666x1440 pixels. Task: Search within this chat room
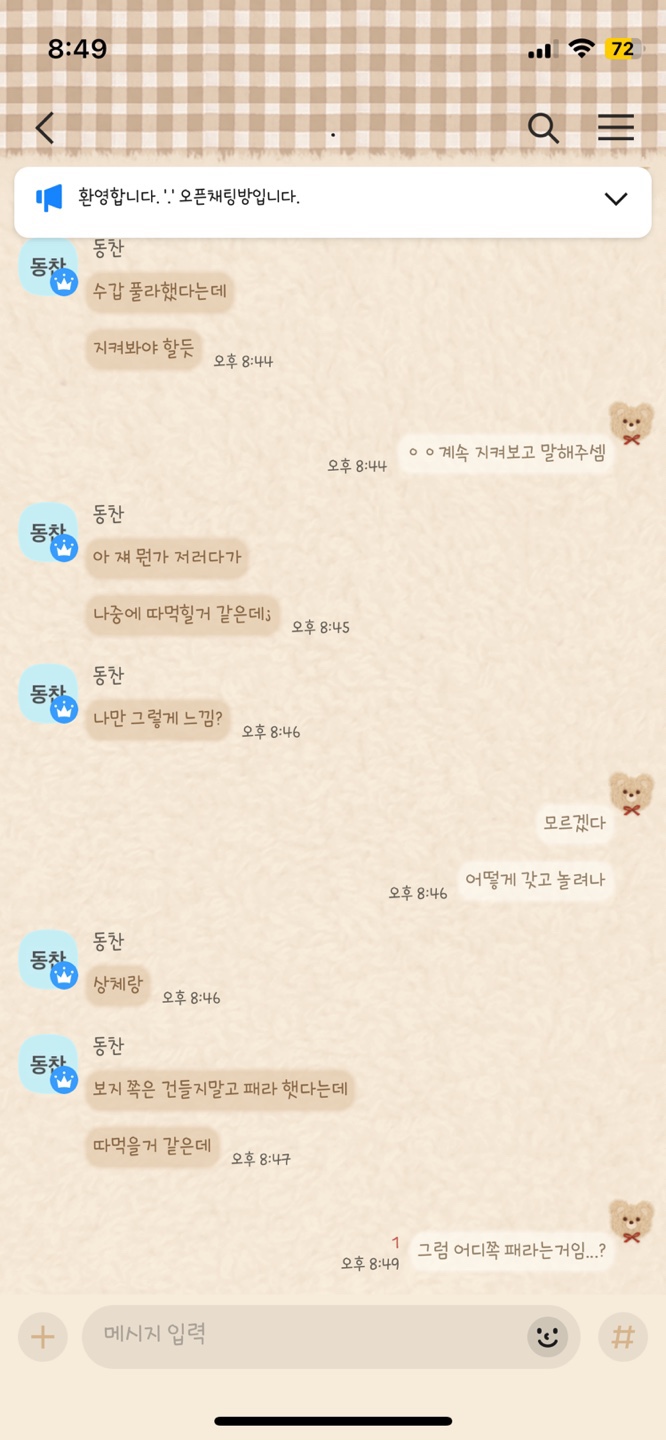tap(543, 128)
